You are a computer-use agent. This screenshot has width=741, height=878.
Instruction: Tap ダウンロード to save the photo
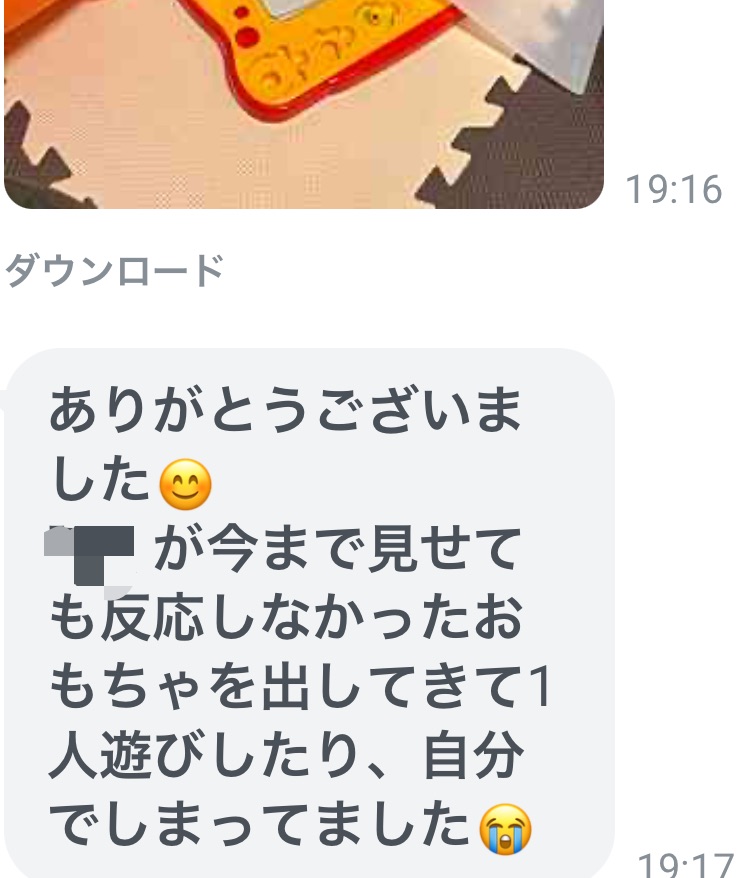click(x=114, y=271)
